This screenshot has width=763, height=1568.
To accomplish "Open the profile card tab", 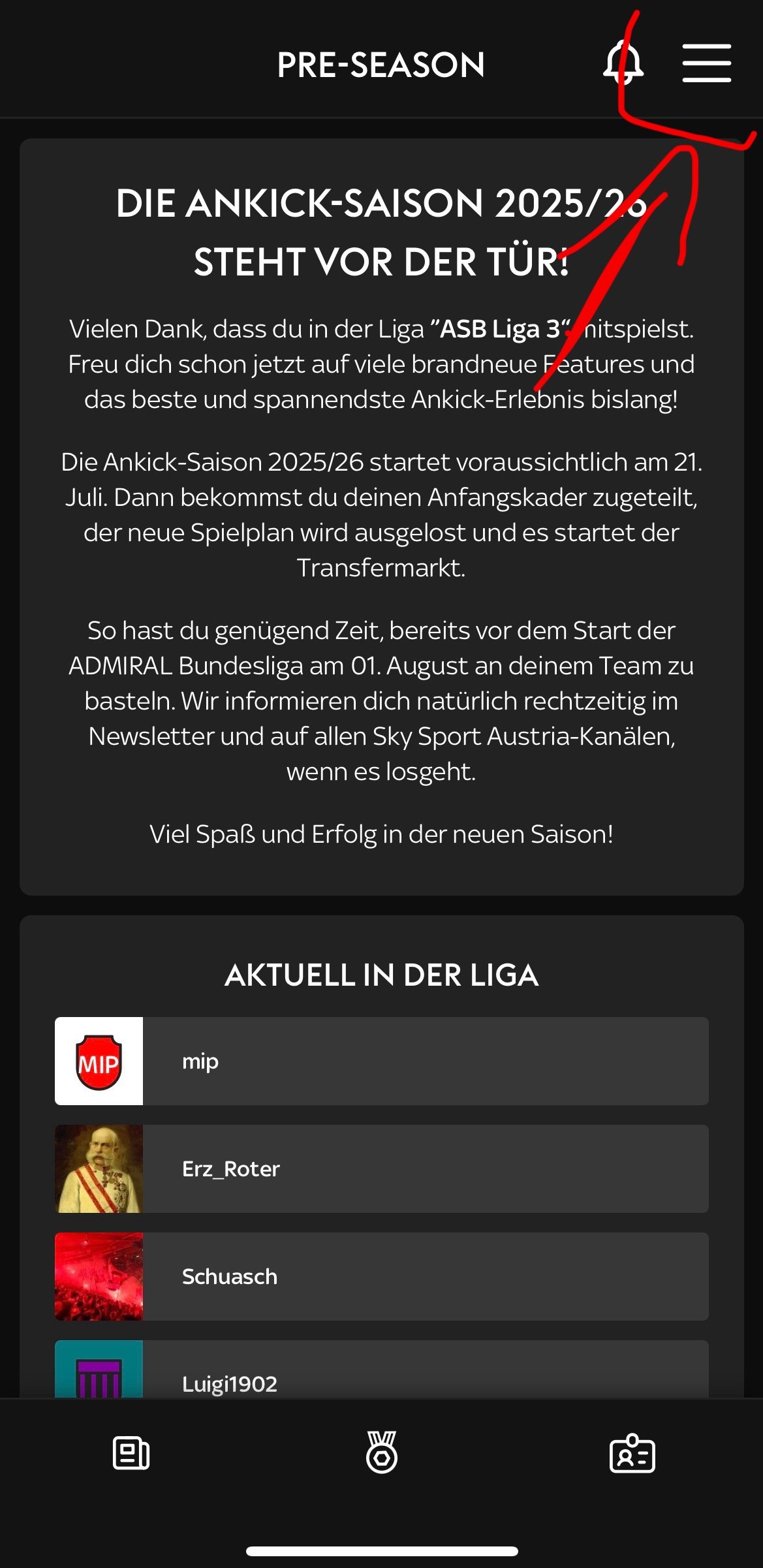I will click(632, 1453).
